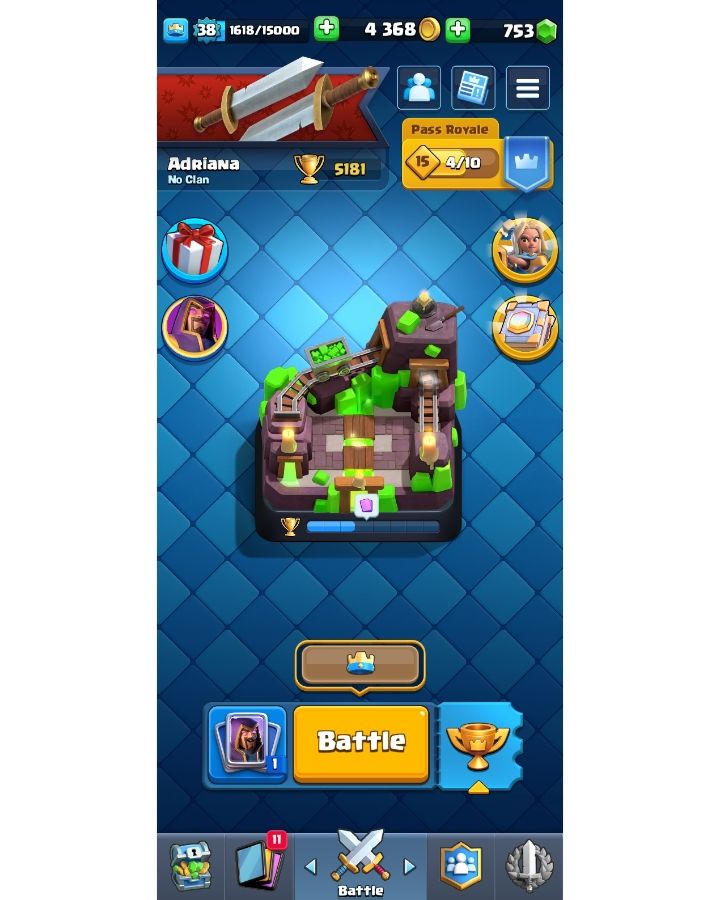The image size is (720, 900).
Task: Open the friends icon
Action: pyautogui.click(x=419, y=88)
